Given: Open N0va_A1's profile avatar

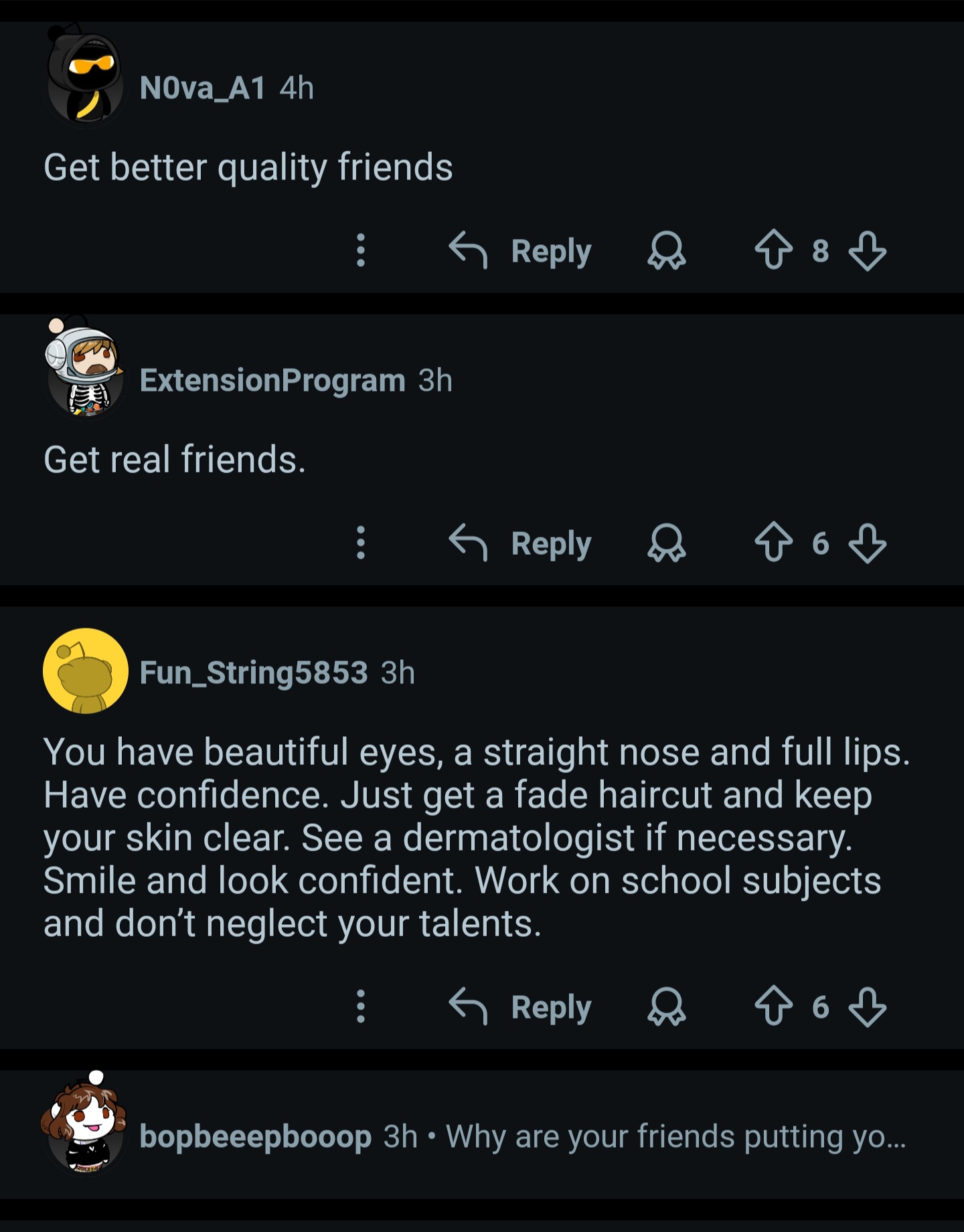Looking at the screenshot, I should [x=85, y=81].
